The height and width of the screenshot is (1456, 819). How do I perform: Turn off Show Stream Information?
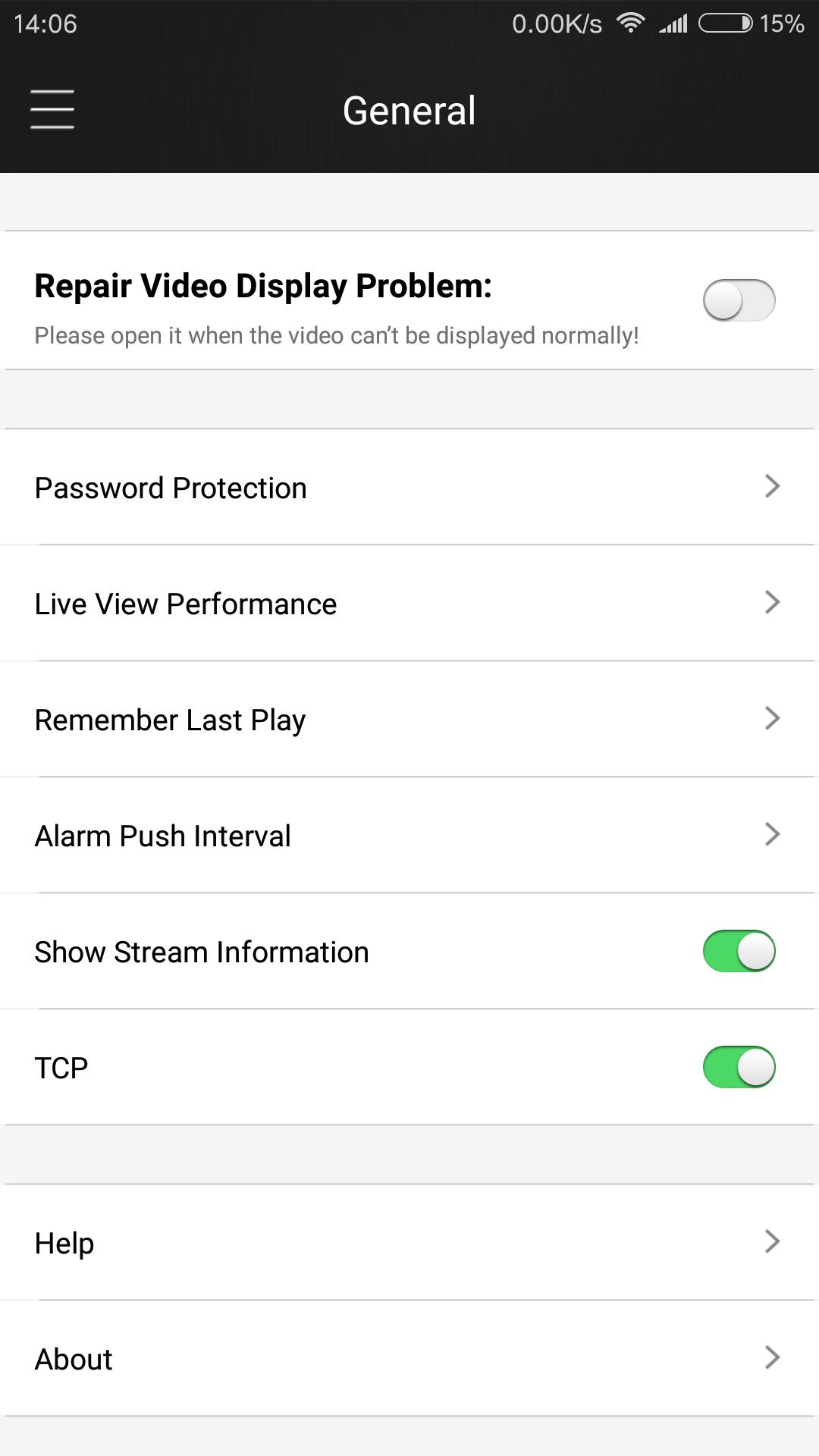tap(739, 951)
